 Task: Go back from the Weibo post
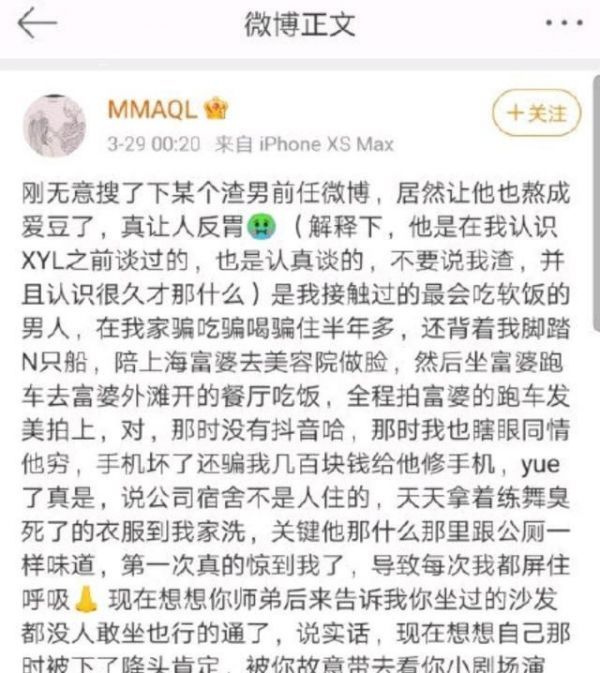tap(38, 26)
